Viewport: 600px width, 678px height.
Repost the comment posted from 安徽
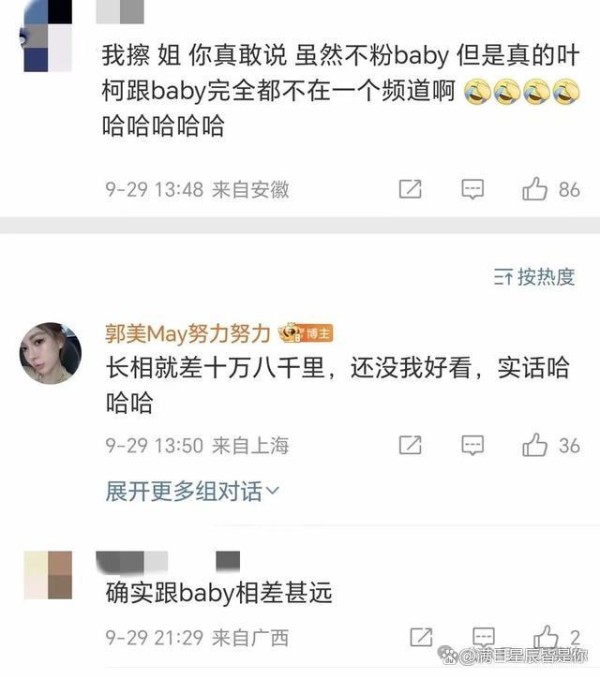410,188
